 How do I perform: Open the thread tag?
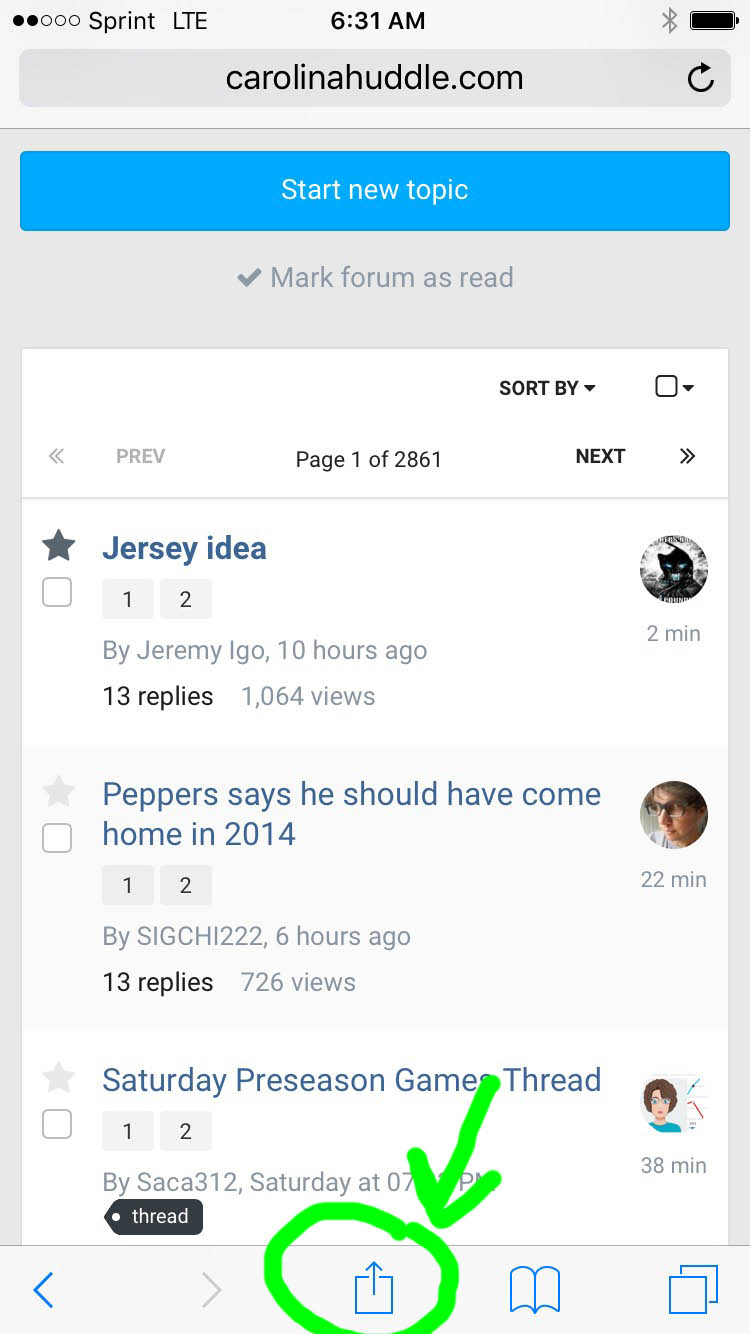click(154, 1217)
